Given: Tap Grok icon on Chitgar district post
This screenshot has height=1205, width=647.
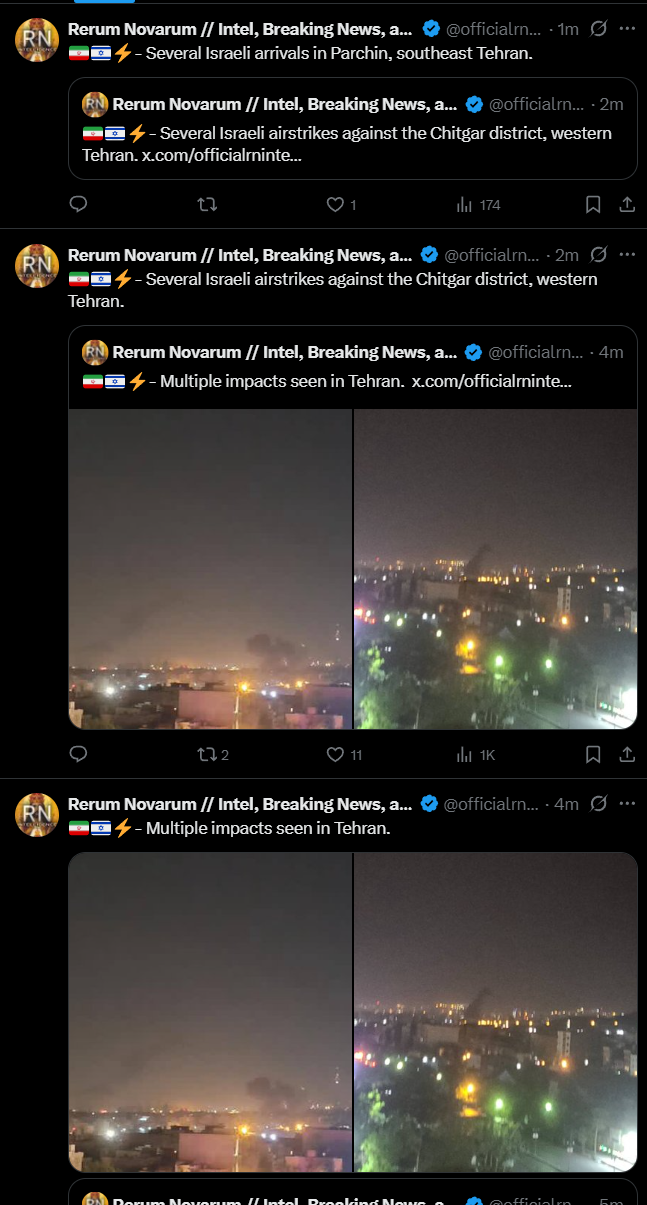Looking at the screenshot, I should (x=598, y=254).
